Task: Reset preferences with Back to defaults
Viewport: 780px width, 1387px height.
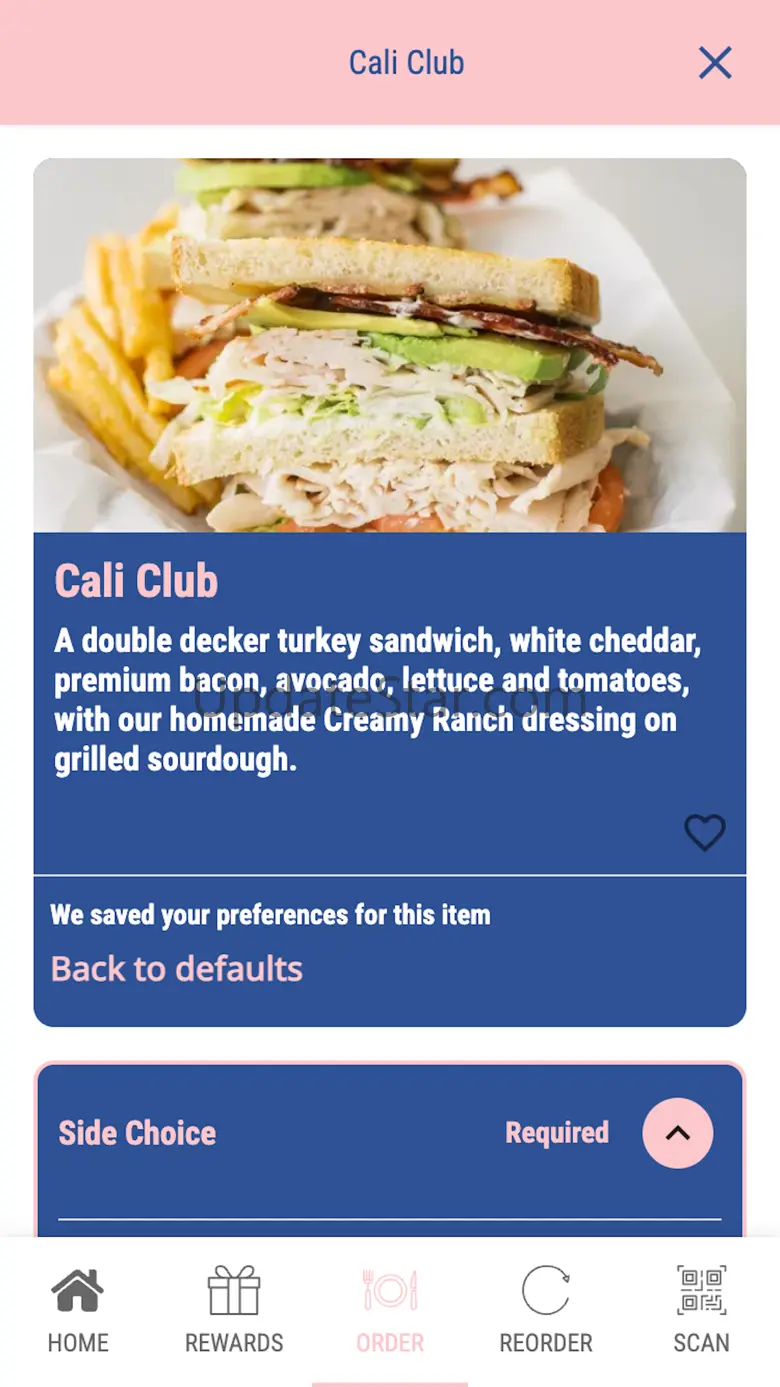Action: point(177,968)
